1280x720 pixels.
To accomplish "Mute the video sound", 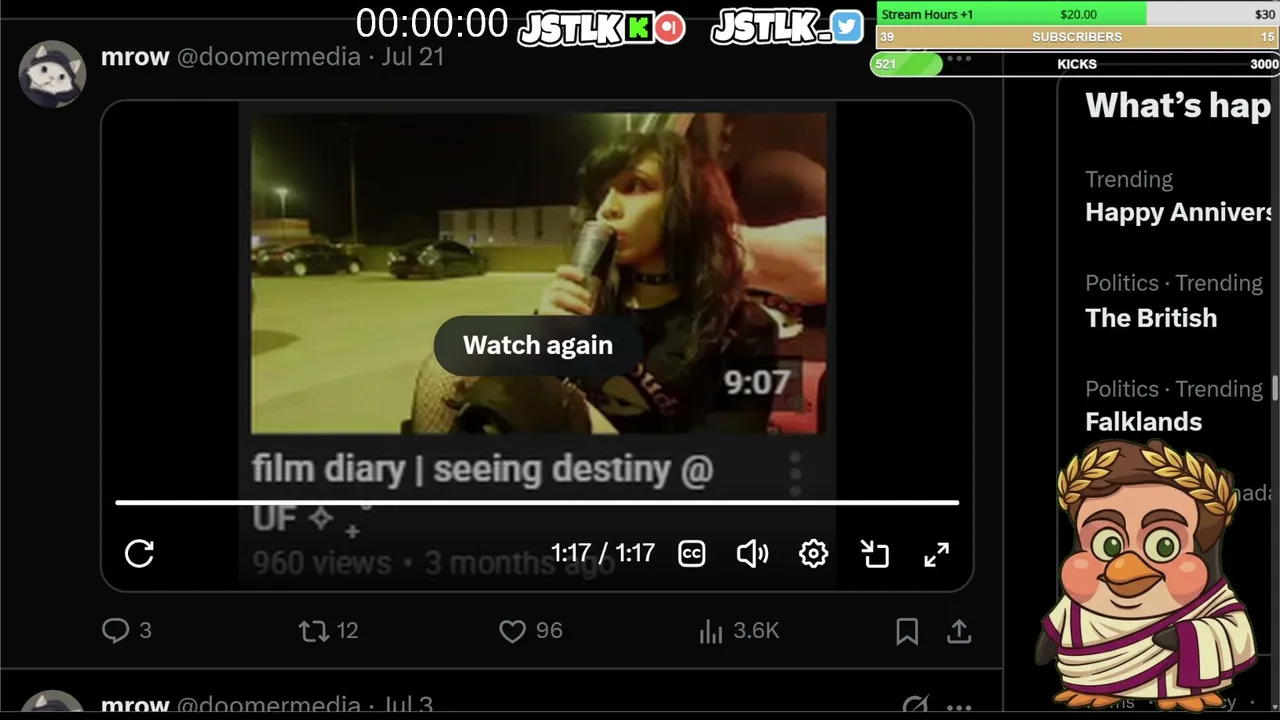I will pos(752,553).
